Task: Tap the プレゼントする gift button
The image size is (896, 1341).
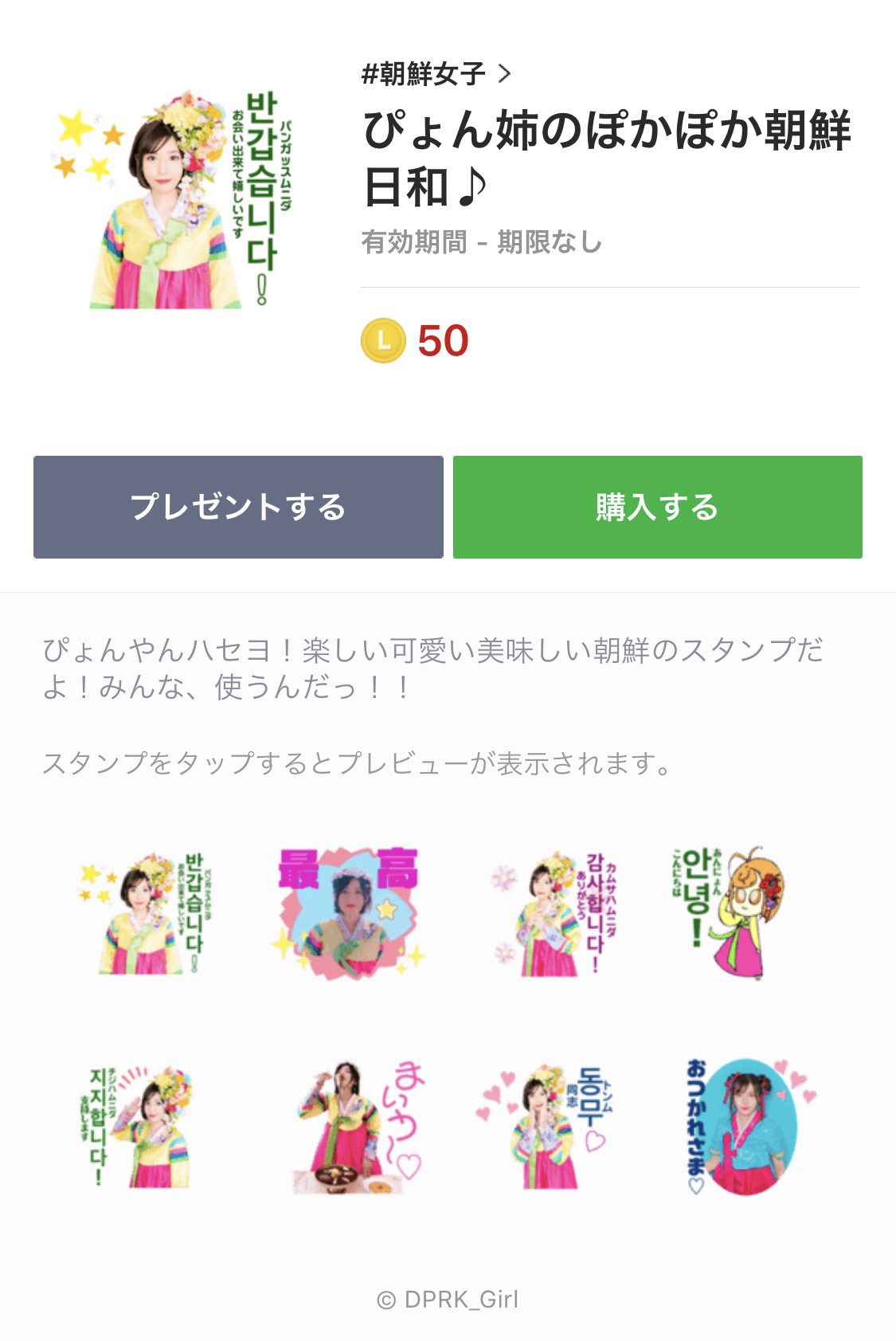Action: (x=238, y=507)
